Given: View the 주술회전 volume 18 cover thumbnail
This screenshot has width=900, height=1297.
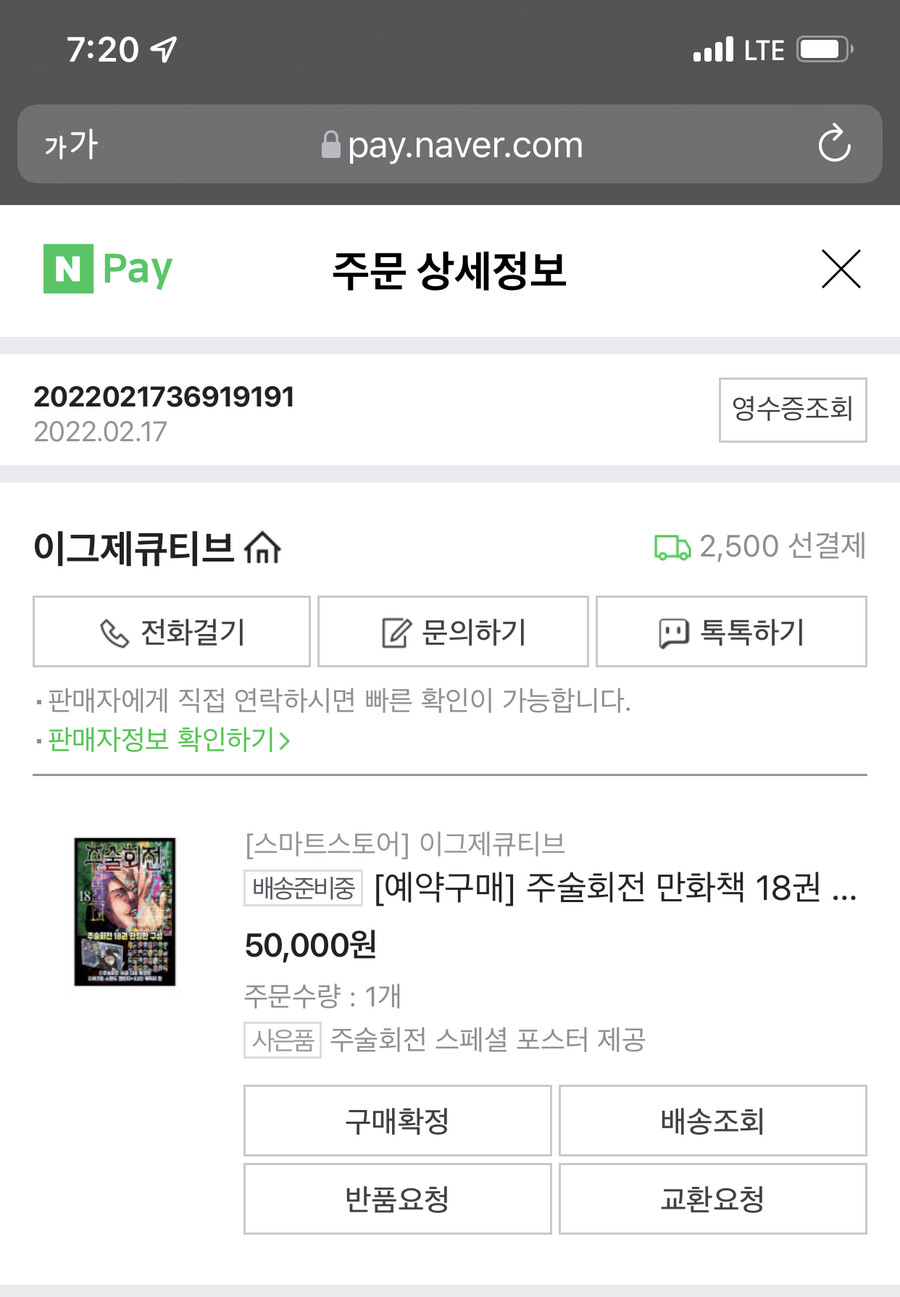Looking at the screenshot, I should [x=123, y=912].
